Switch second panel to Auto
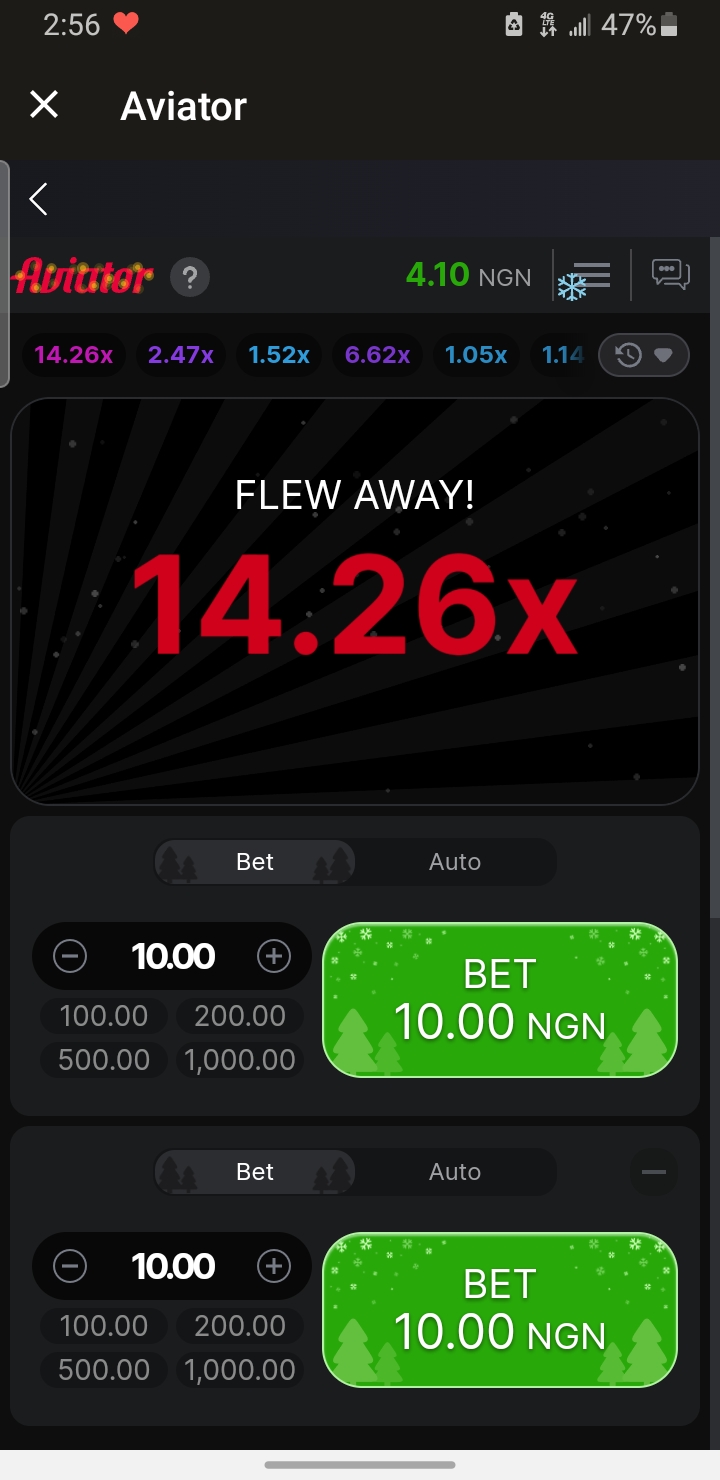Screen dimensions: 720x1480 click(455, 1172)
